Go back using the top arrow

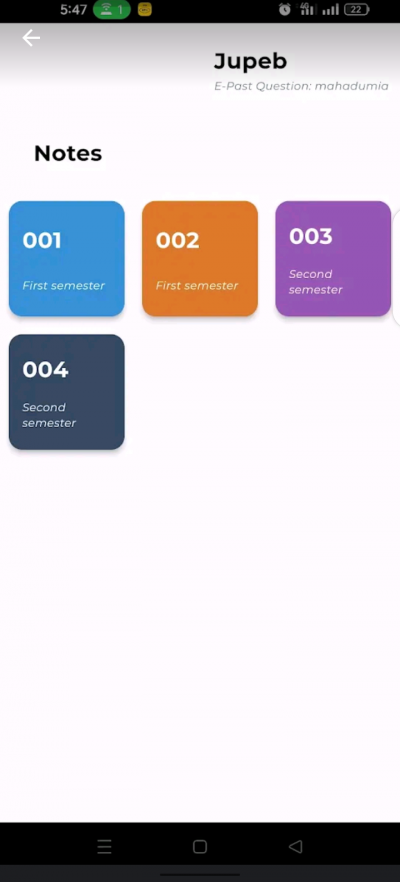(x=31, y=38)
